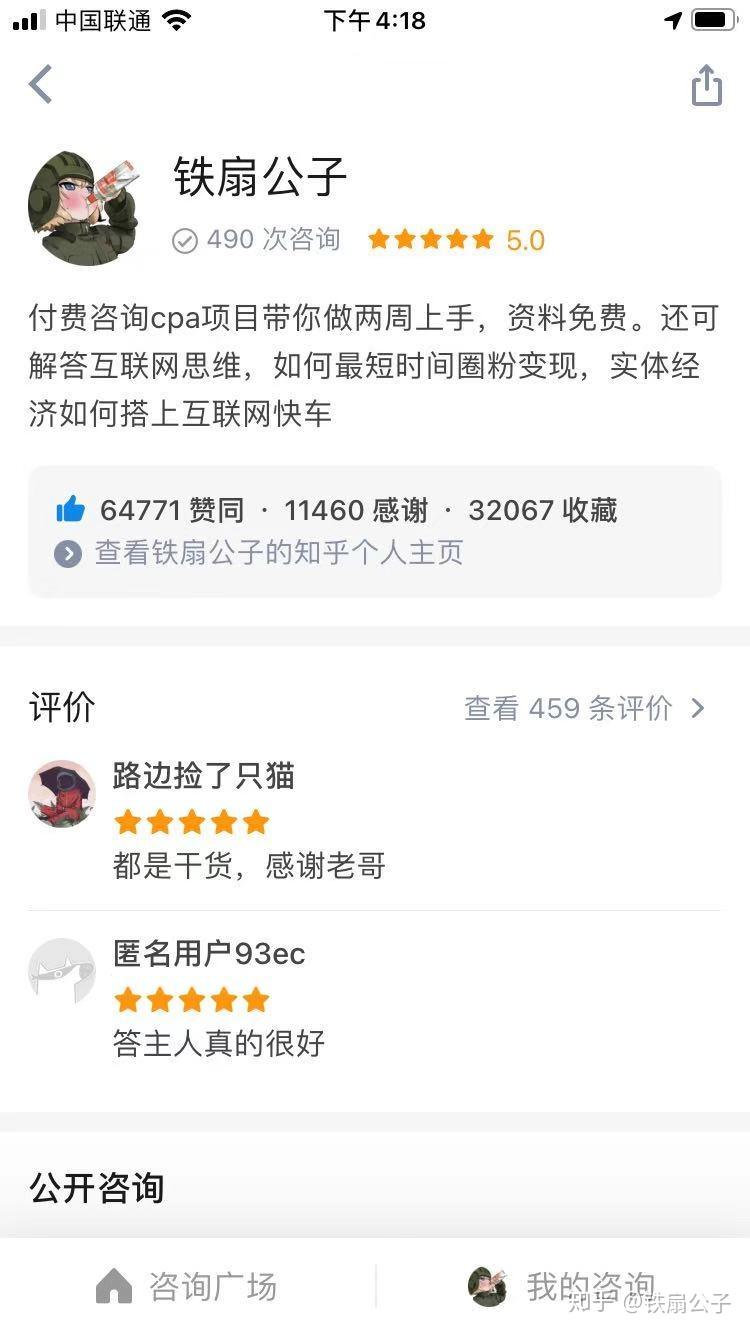Tap 铁扇公子's profile avatar
The image size is (750, 1334).
pyautogui.click(x=82, y=208)
